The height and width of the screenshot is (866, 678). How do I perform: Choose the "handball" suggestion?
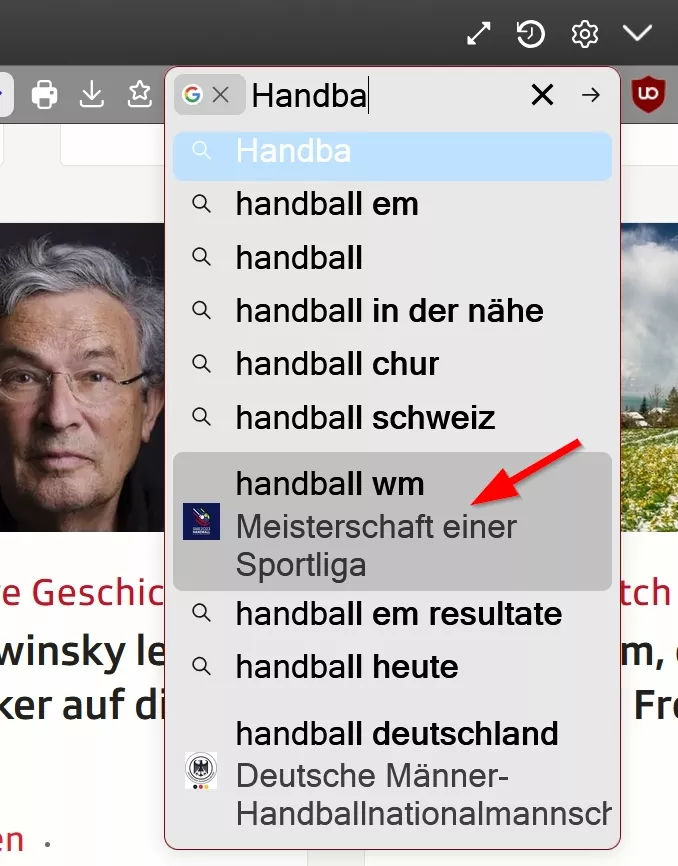click(299, 258)
